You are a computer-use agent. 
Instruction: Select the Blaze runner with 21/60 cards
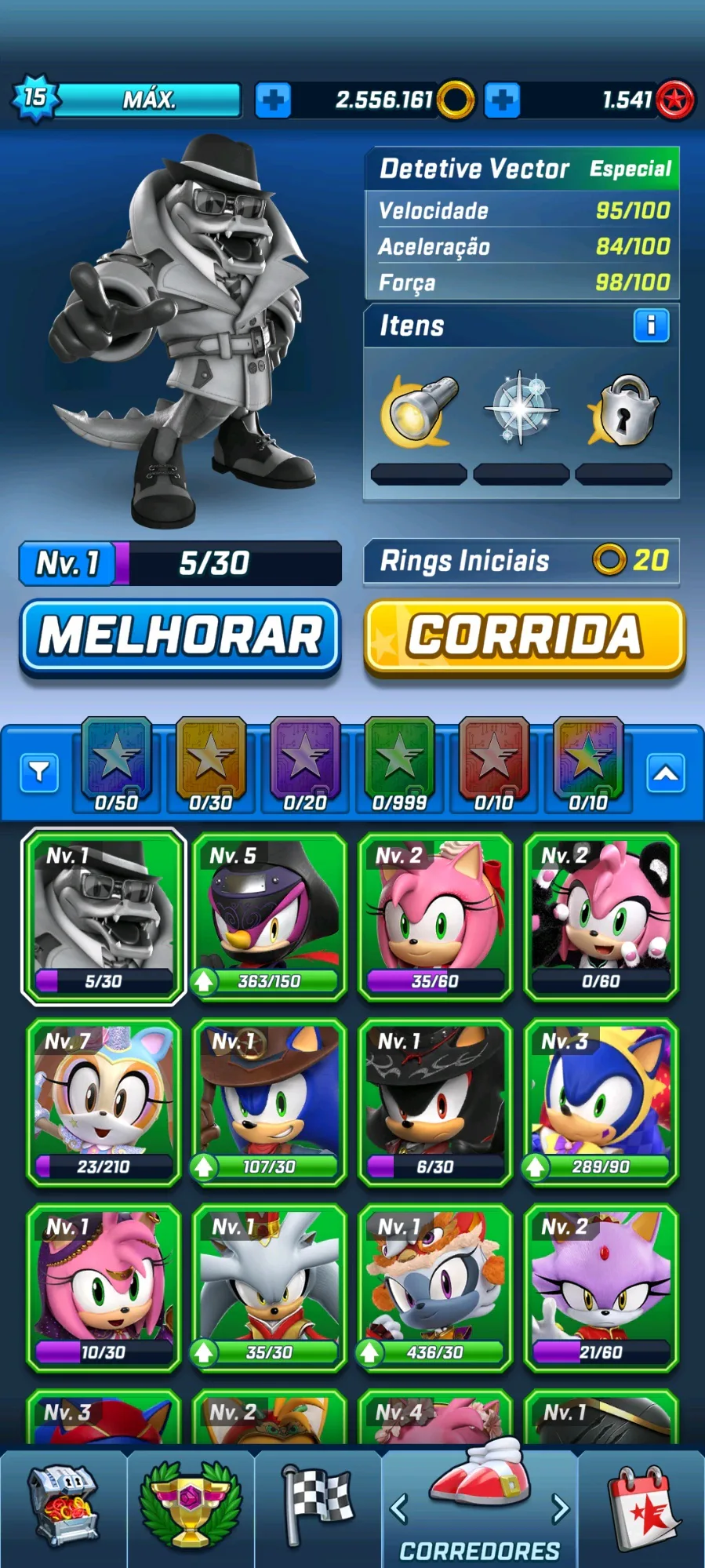coord(601,1286)
